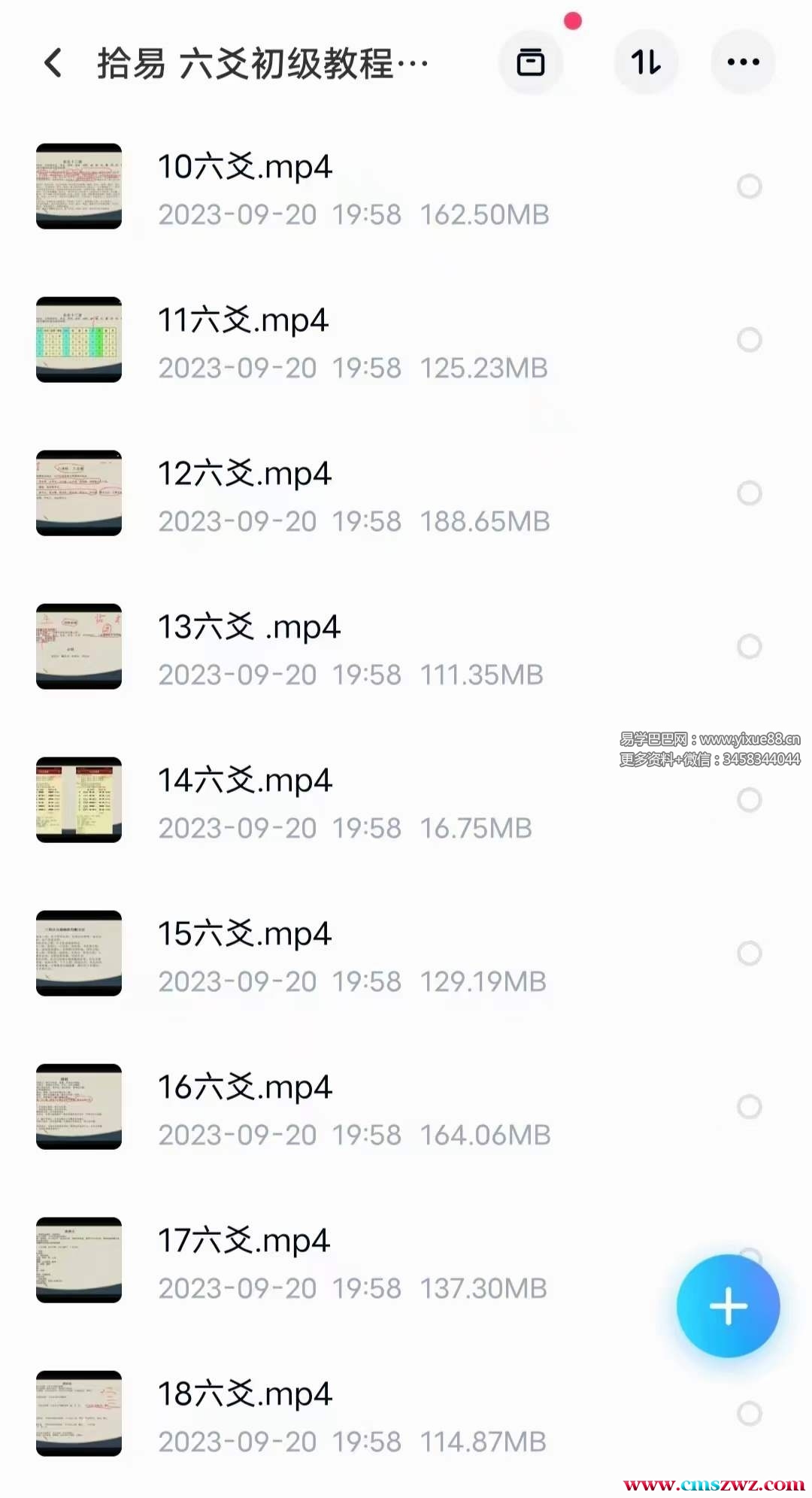Tick the selection circle for 18六爻.mp4
812x1498 pixels.
click(749, 1414)
